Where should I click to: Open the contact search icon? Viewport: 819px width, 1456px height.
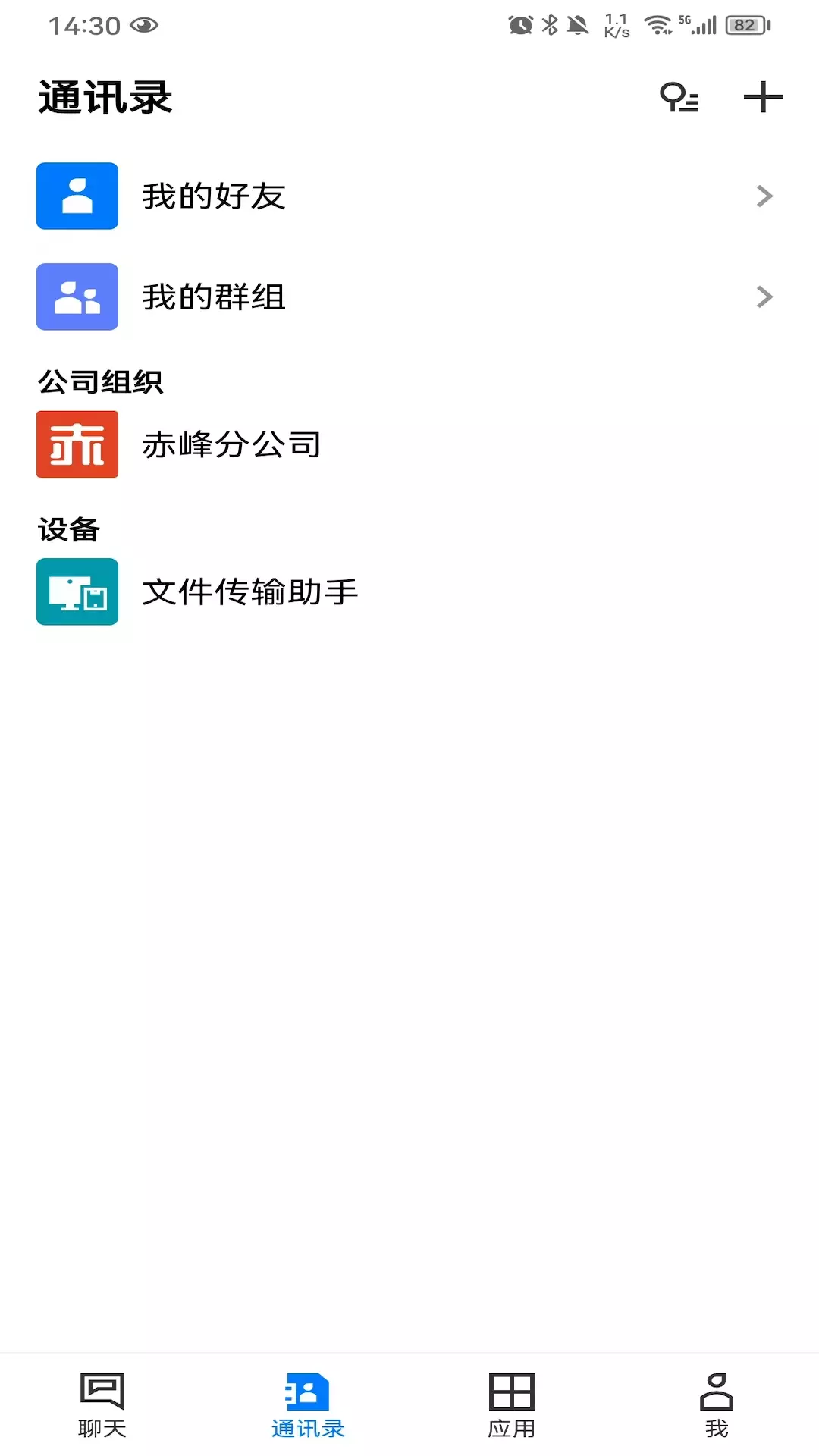coord(679,98)
